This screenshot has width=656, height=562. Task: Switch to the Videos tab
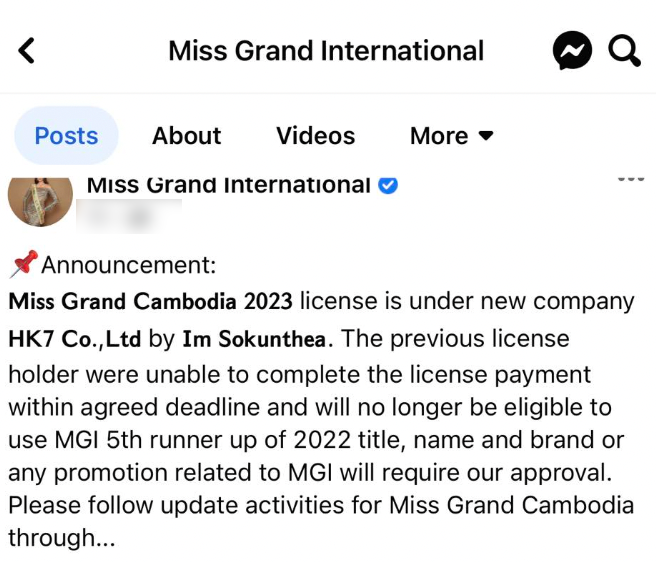(315, 136)
